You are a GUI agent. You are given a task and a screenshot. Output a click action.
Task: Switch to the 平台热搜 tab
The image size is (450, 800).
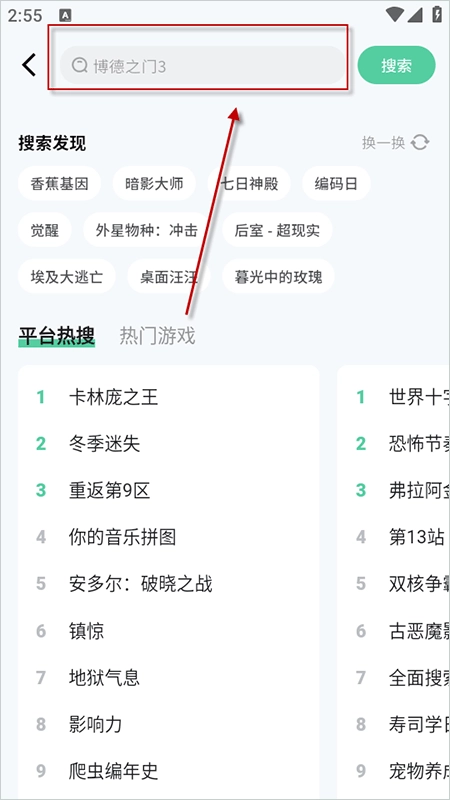(x=57, y=336)
